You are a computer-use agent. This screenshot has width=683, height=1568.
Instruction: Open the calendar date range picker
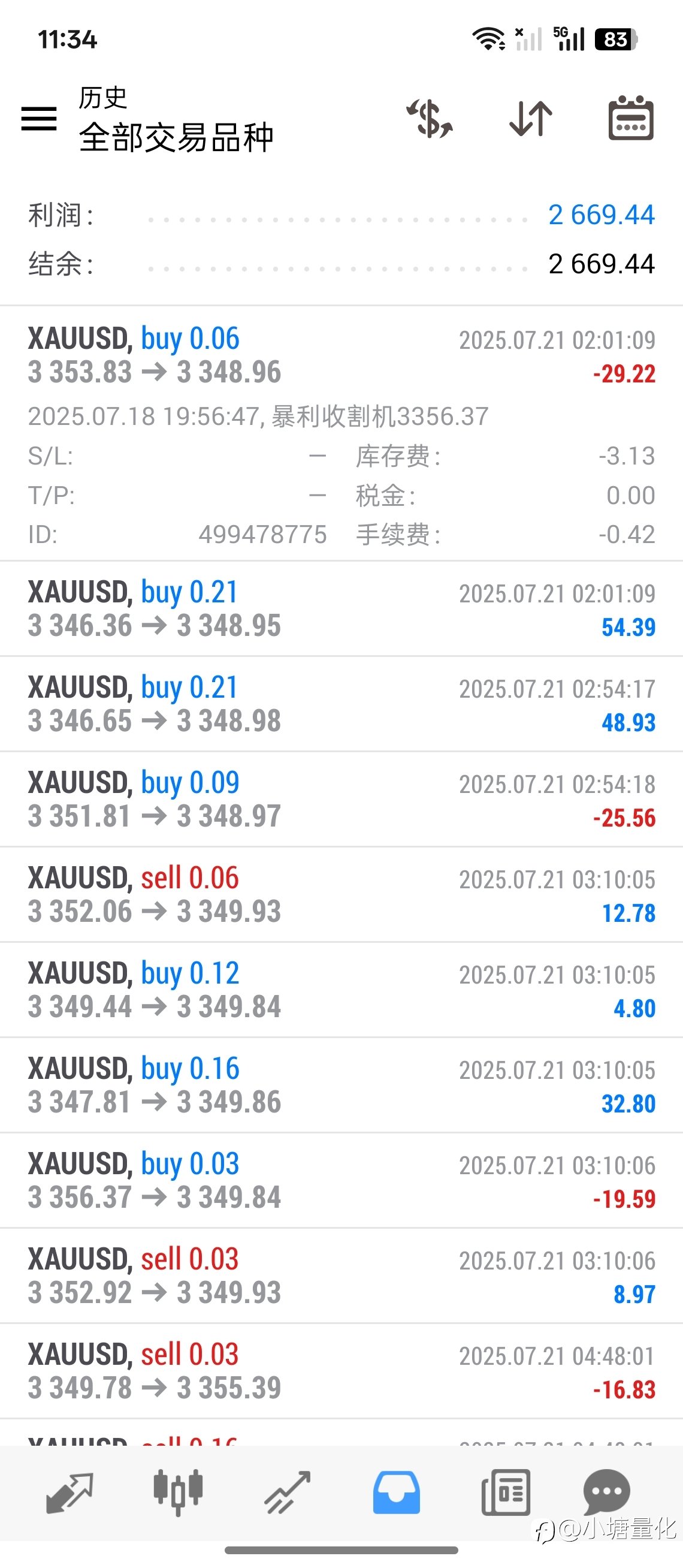631,118
